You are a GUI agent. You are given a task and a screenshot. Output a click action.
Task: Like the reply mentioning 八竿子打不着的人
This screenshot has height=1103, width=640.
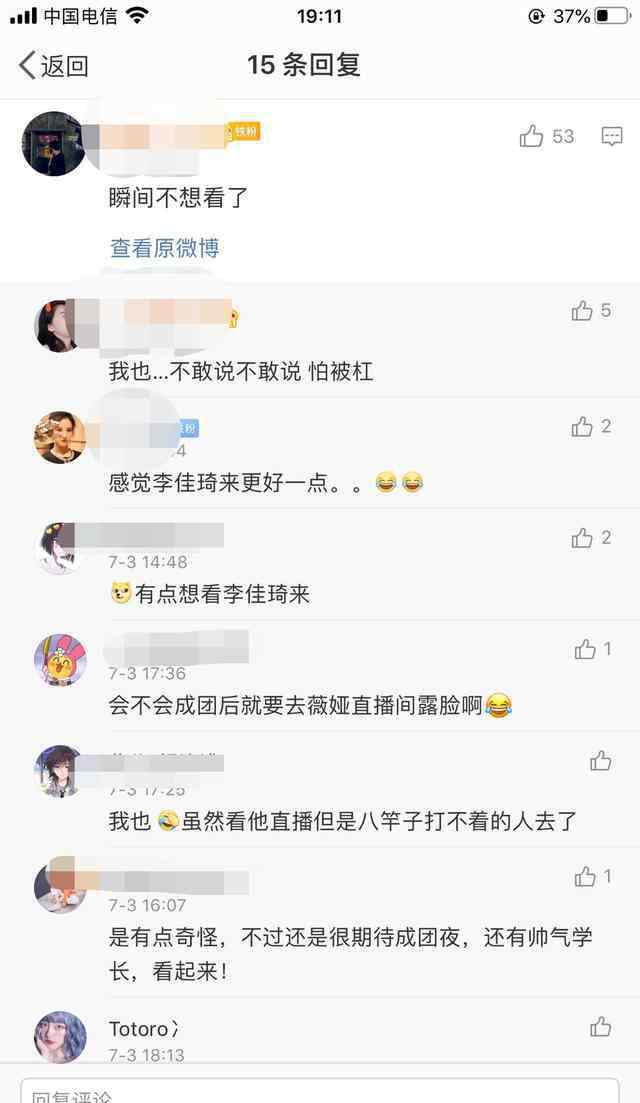coord(600,761)
